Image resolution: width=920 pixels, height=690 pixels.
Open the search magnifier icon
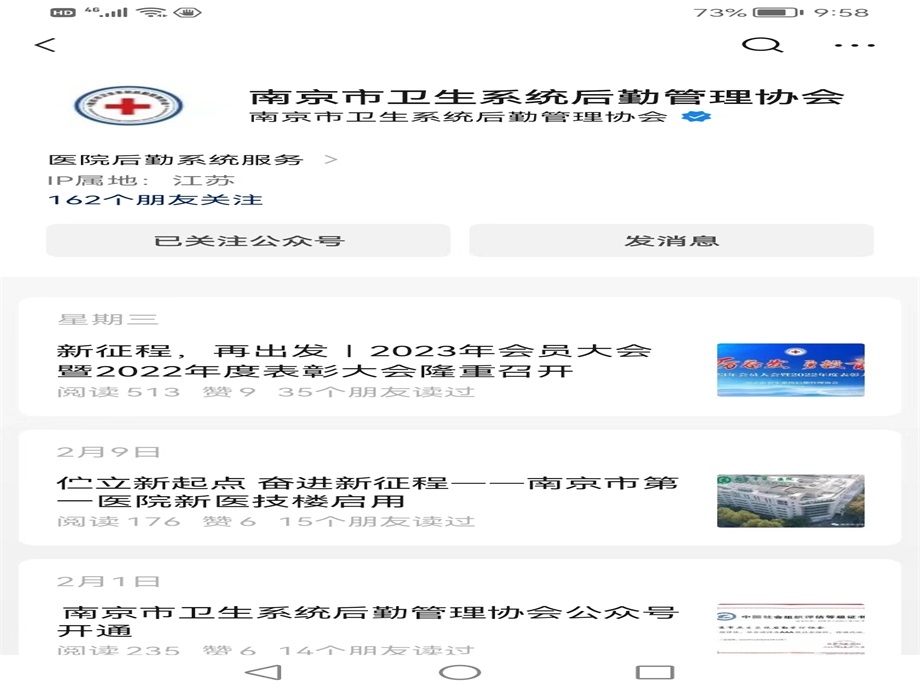tap(762, 45)
